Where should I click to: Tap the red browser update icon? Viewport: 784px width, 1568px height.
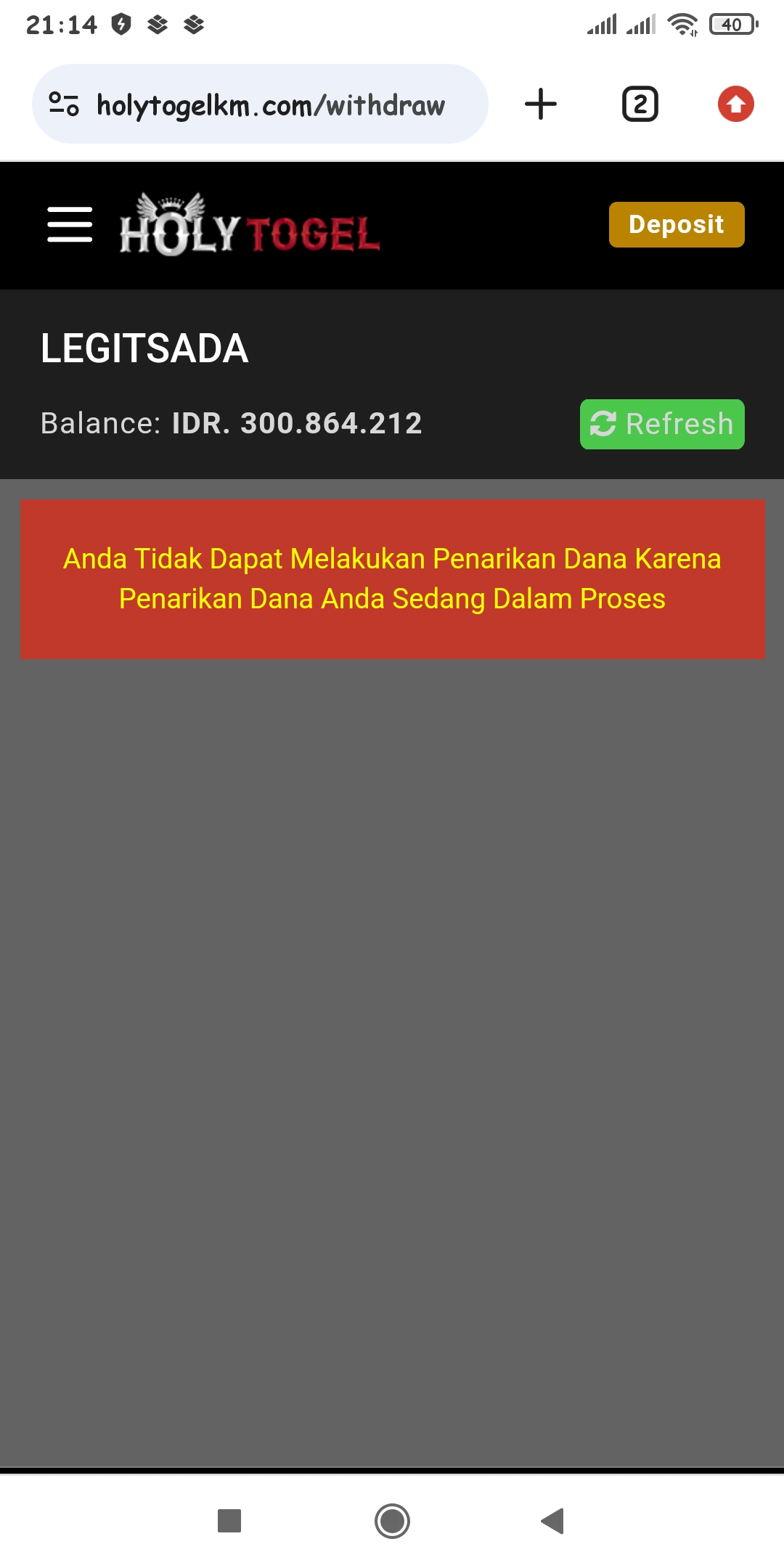[735, 104]
